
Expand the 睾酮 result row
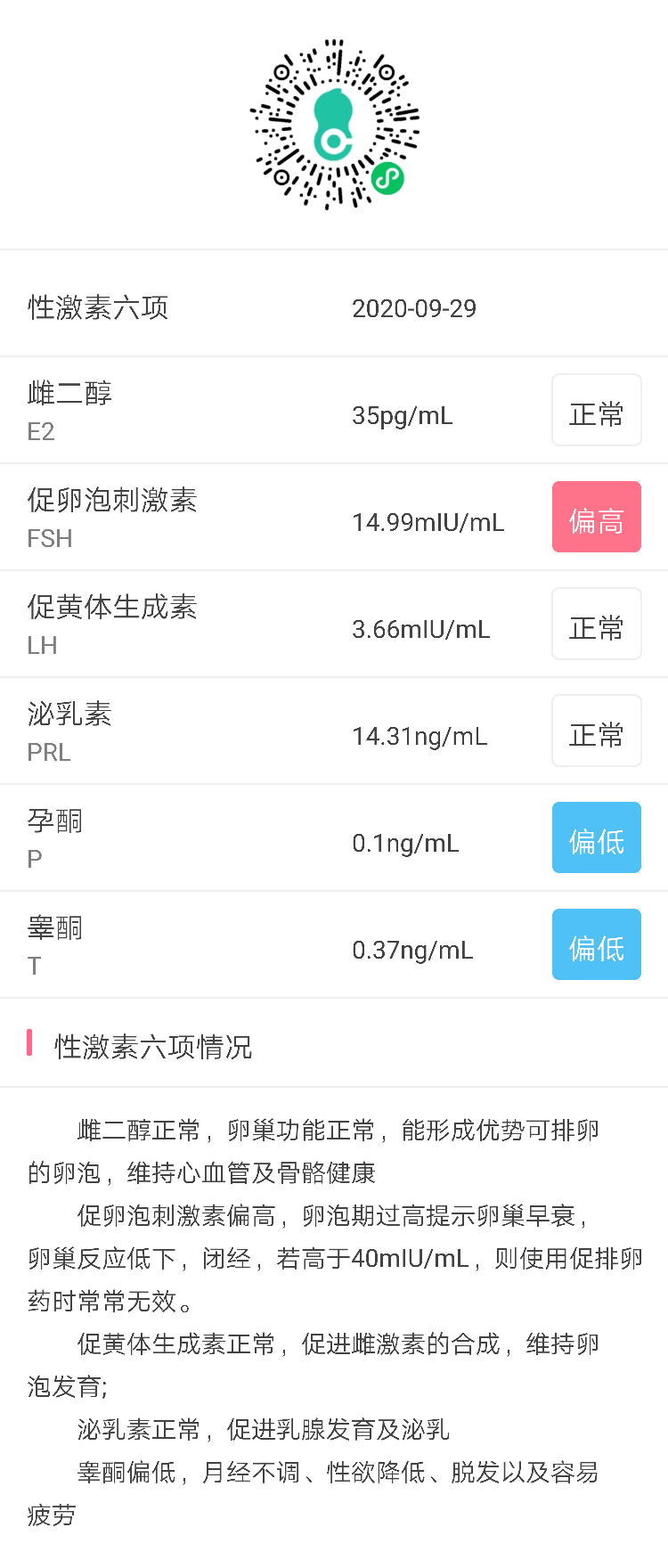(334, 944)
